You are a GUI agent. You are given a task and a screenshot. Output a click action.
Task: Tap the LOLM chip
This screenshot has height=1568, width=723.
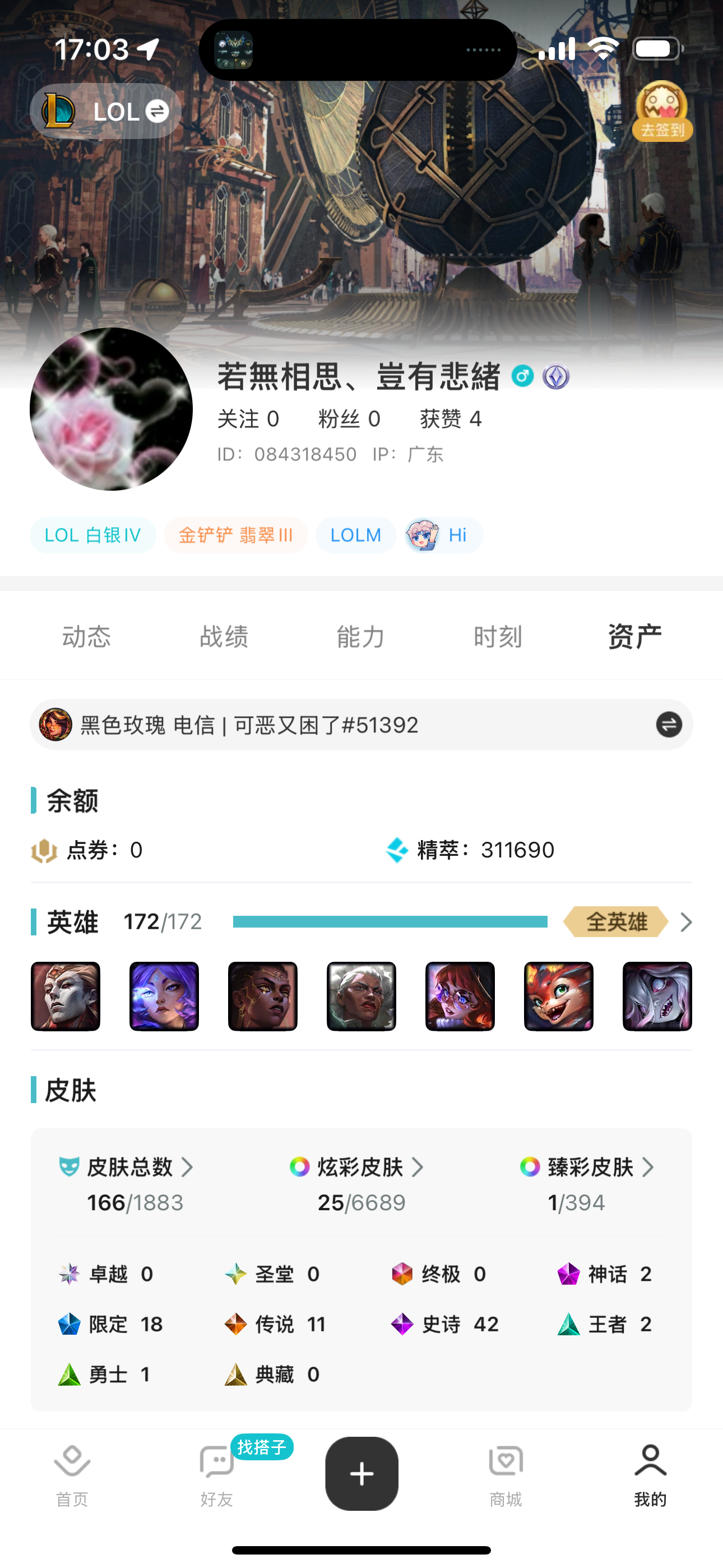[355, 535]
